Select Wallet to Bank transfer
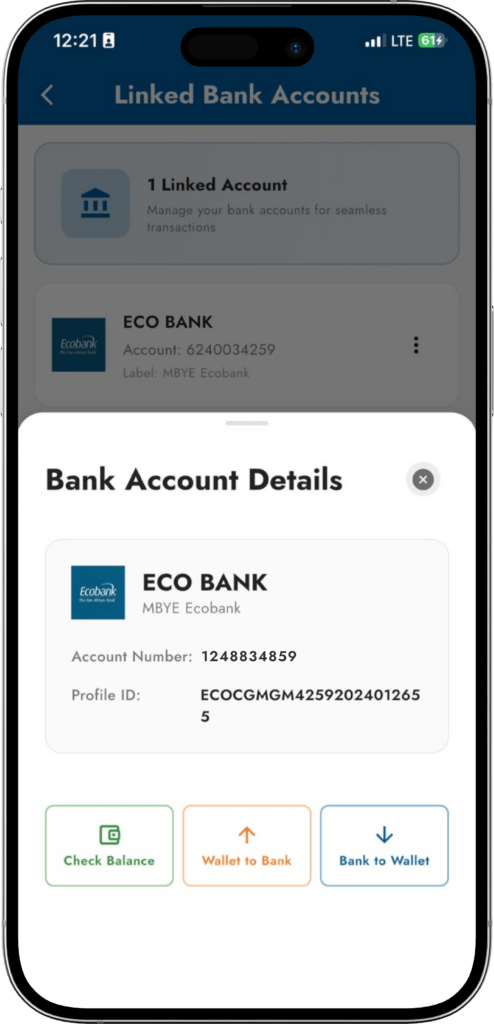 246,845
